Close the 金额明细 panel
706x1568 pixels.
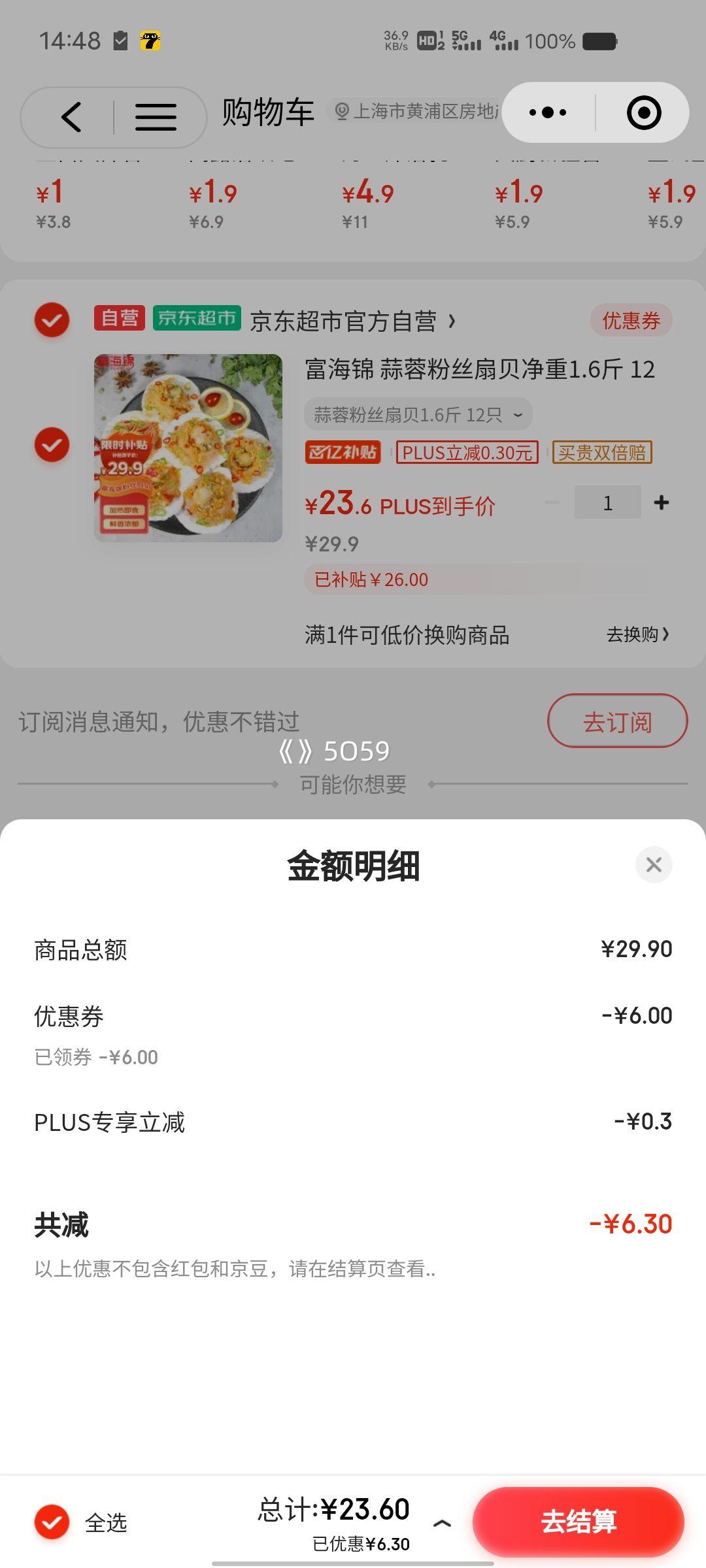[x=654, y=864]
